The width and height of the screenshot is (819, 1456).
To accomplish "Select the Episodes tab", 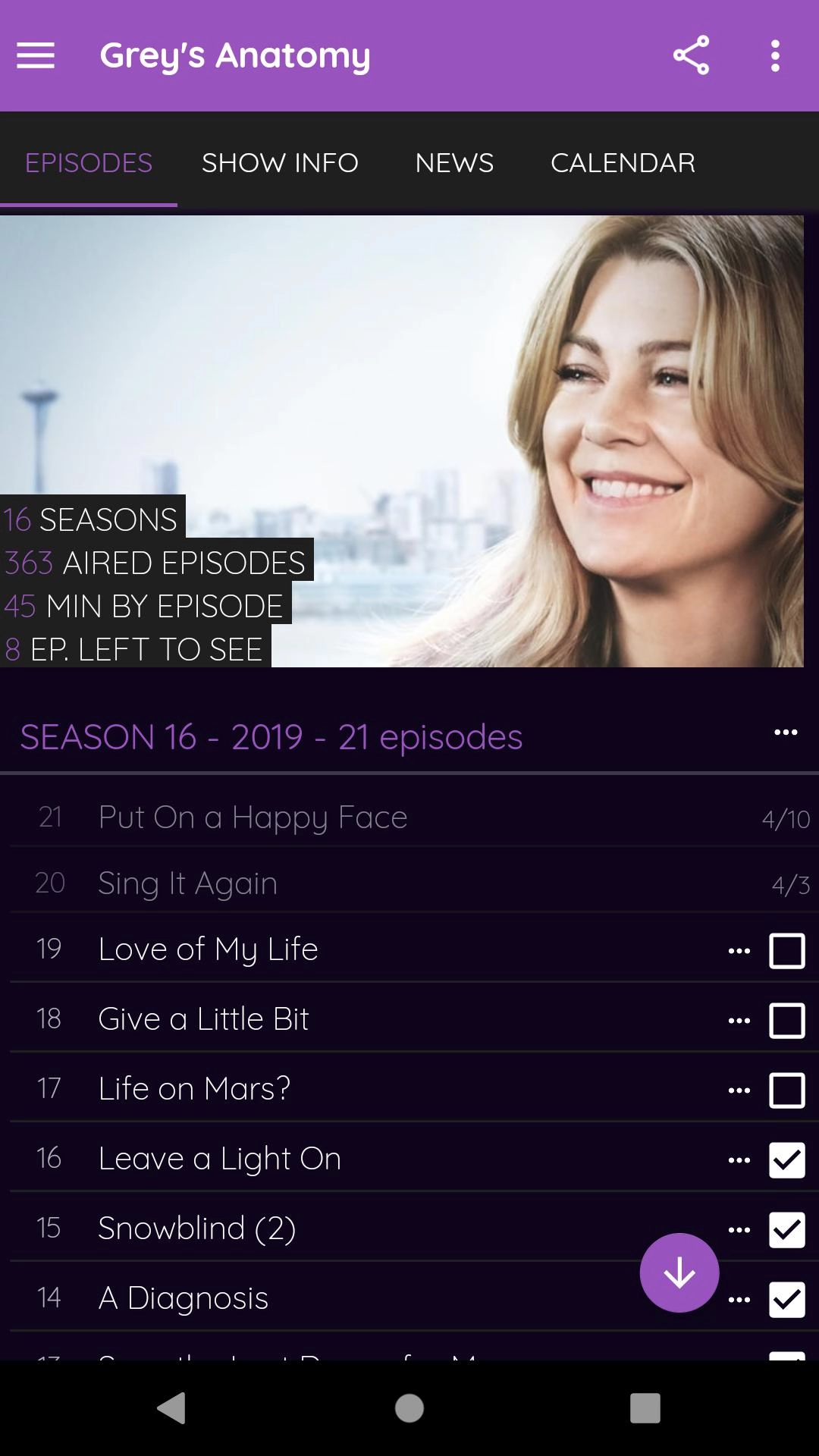I will [x=89, y=162].
